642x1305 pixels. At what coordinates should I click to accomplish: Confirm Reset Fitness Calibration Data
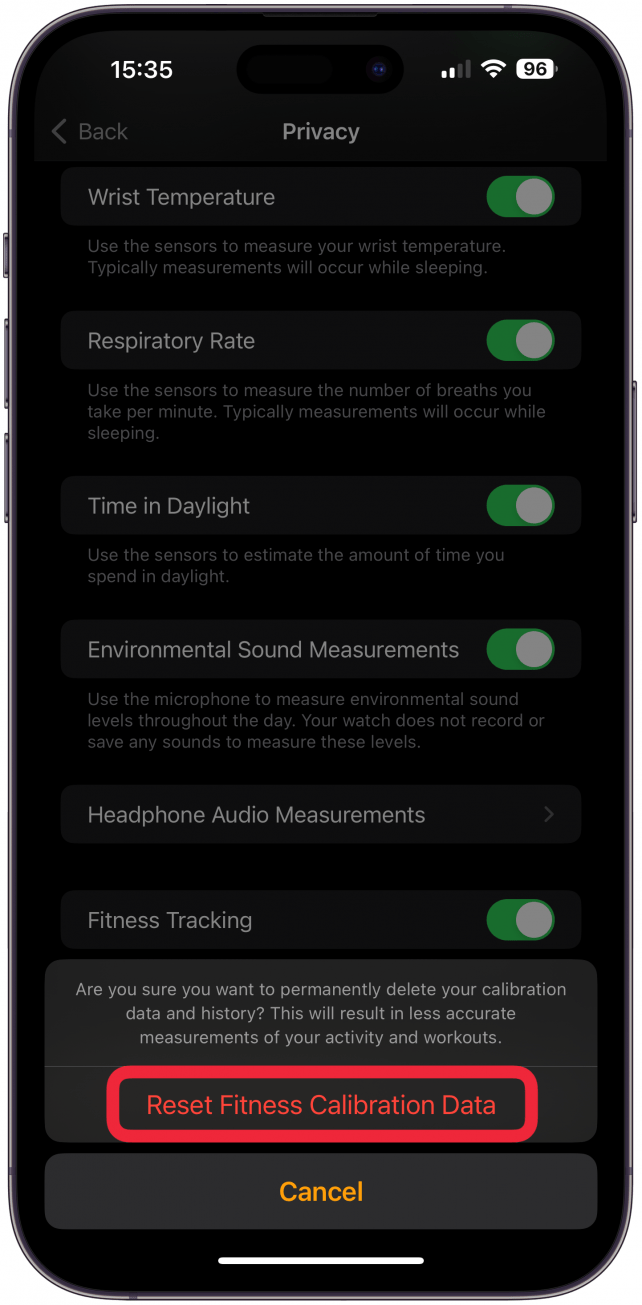click(321, 1105)
